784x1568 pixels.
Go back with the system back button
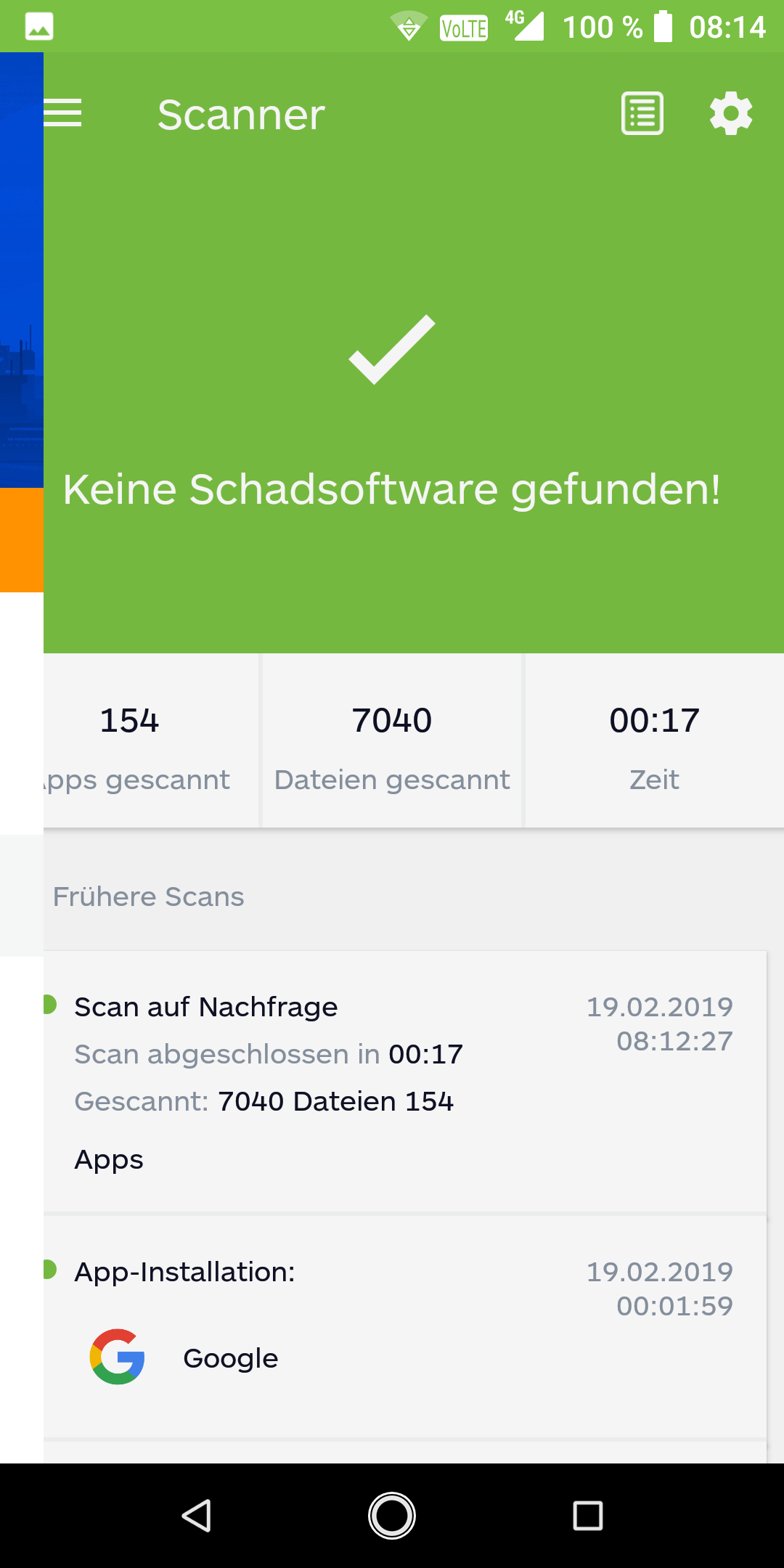pos(196,1516)
